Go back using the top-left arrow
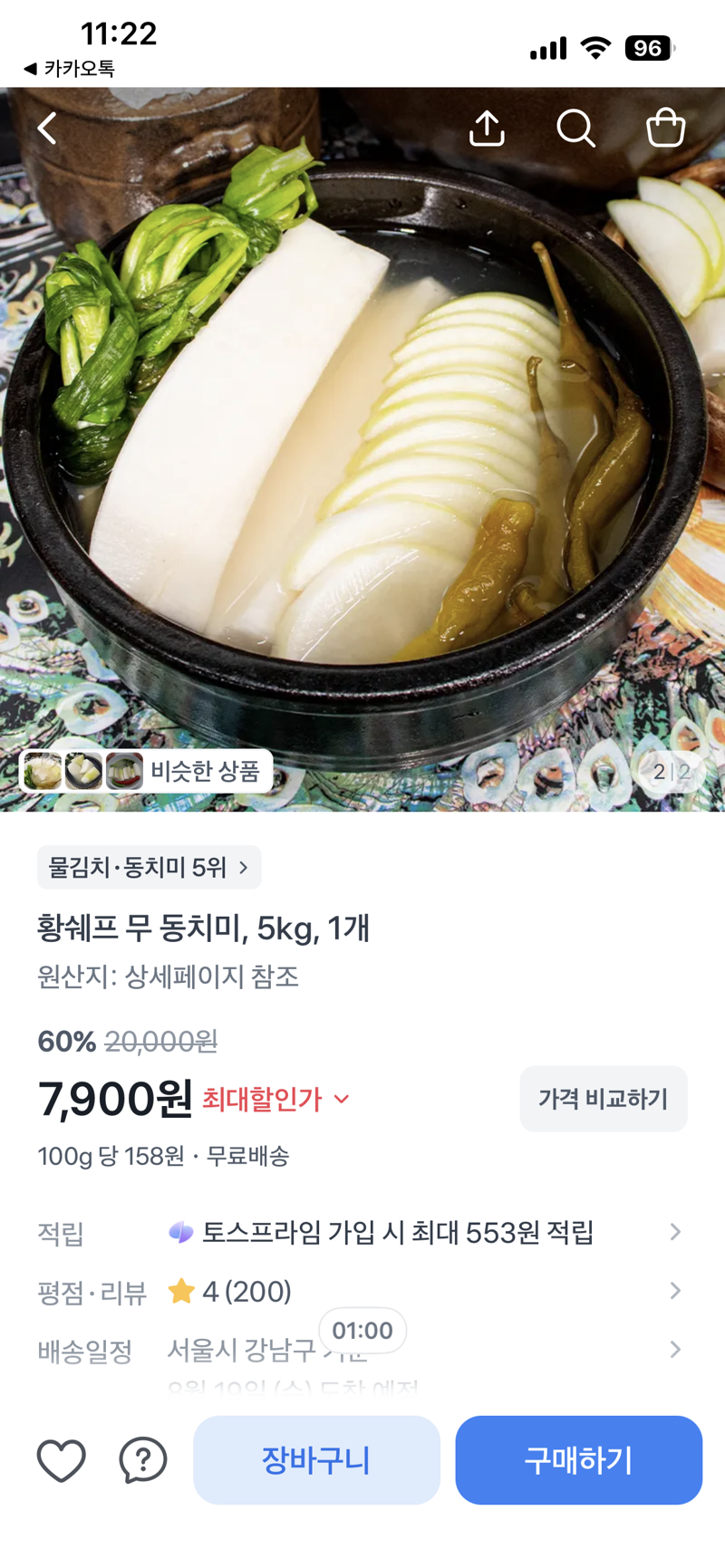This screenshot has height=1568, width=725. click(x=47, y=129)
